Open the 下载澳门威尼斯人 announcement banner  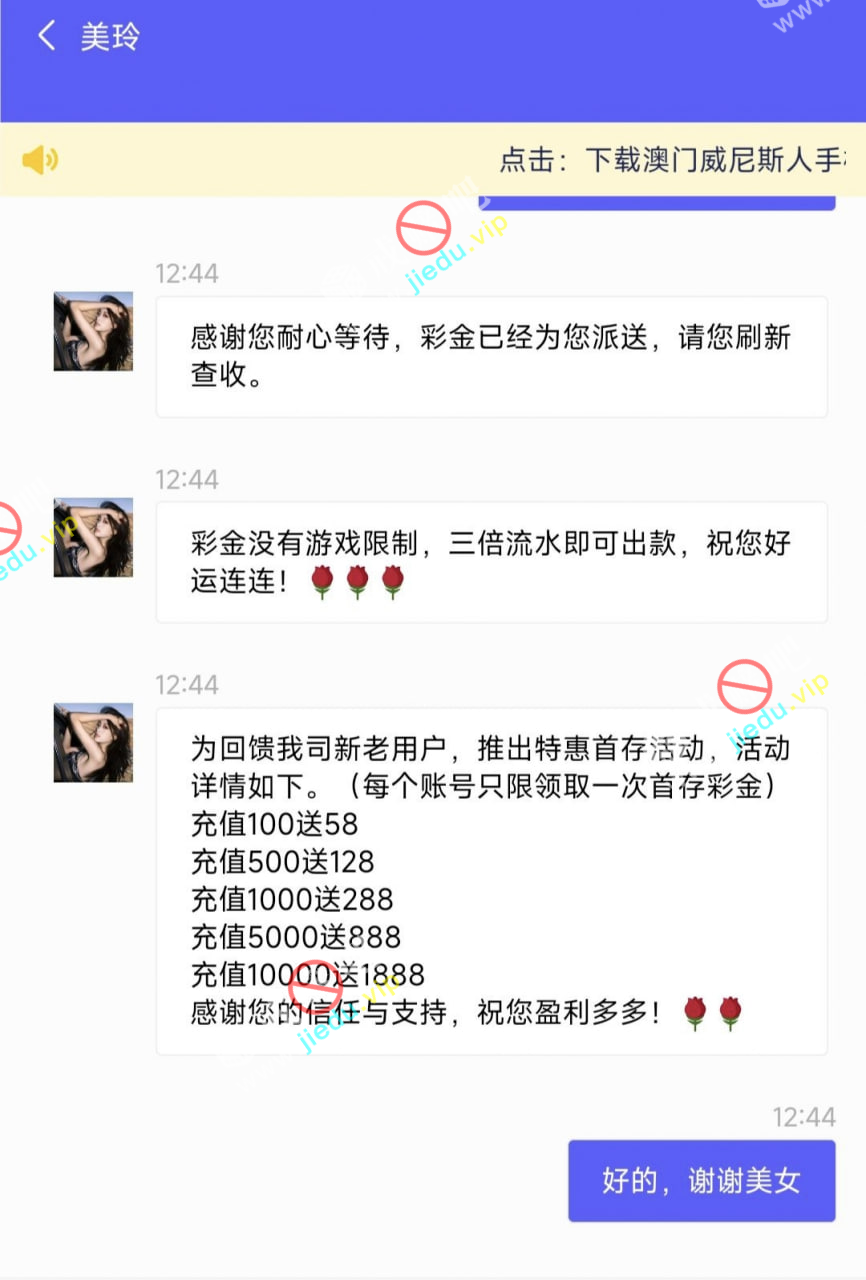click(x=672, y=160)
